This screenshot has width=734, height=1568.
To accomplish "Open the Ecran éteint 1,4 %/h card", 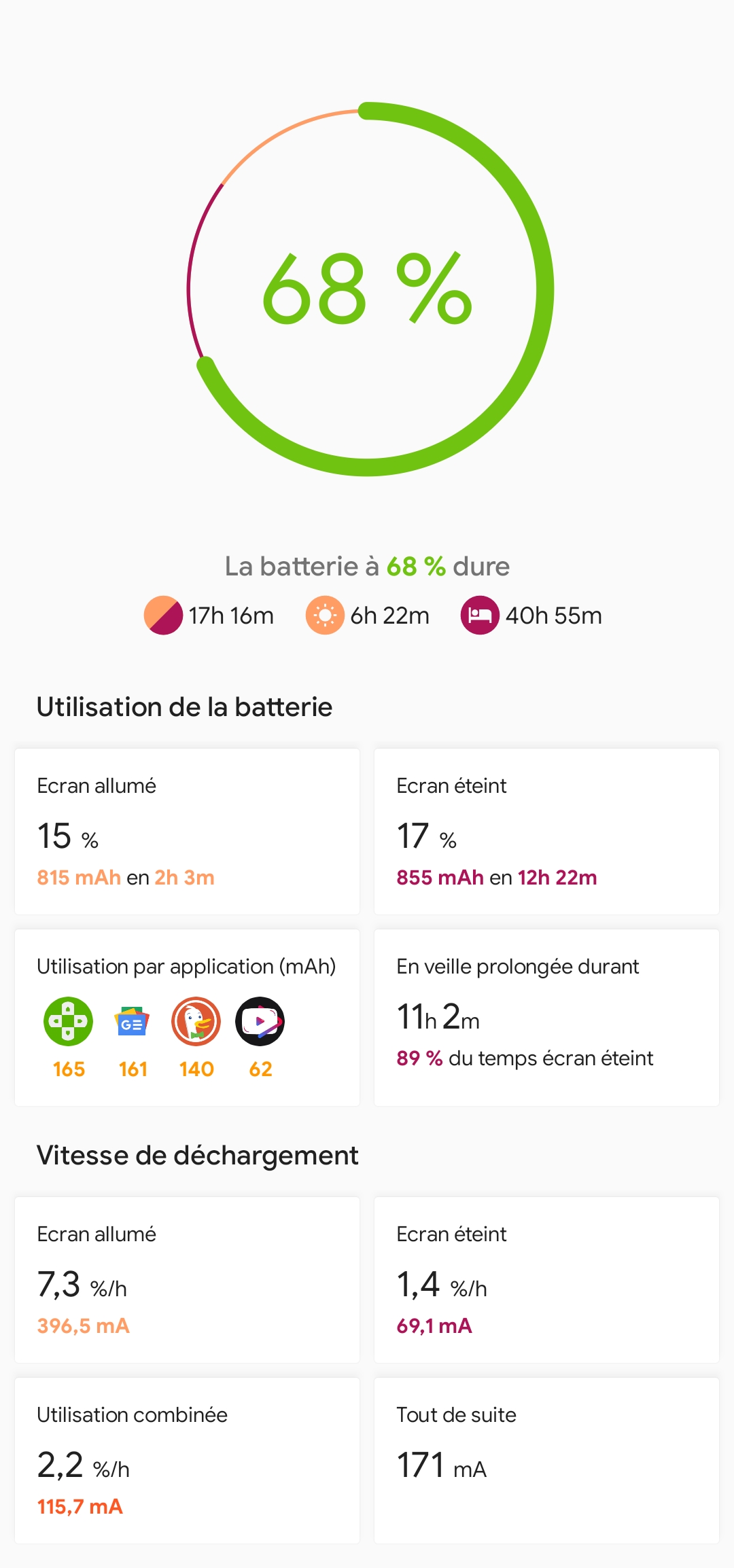I will [546, 1279].
